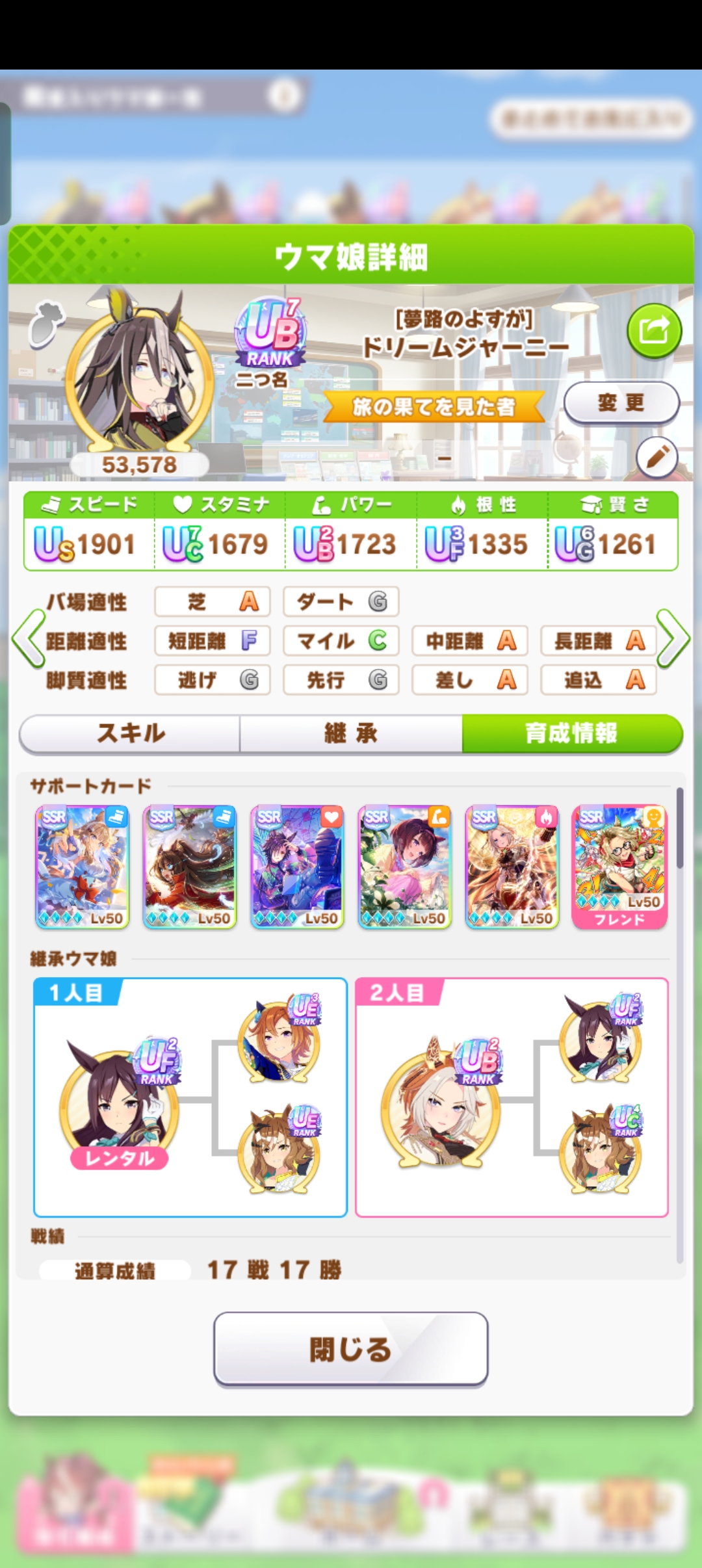Tap the 変更 button
This screenshot has width=702, height=1568.
pyautogui.click(x=621, y=403)
